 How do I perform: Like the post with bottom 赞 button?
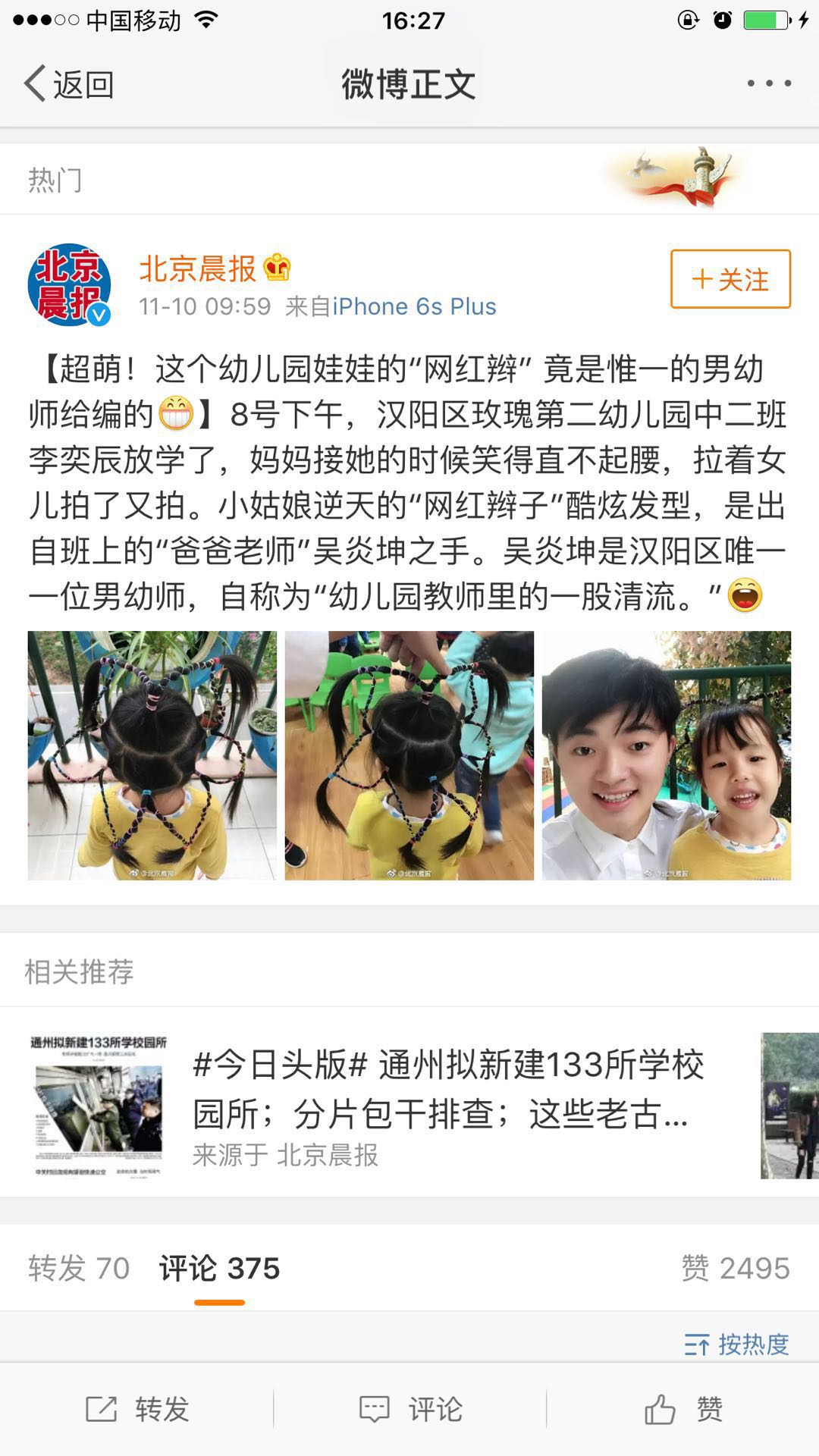click(x=682, y=1409)
